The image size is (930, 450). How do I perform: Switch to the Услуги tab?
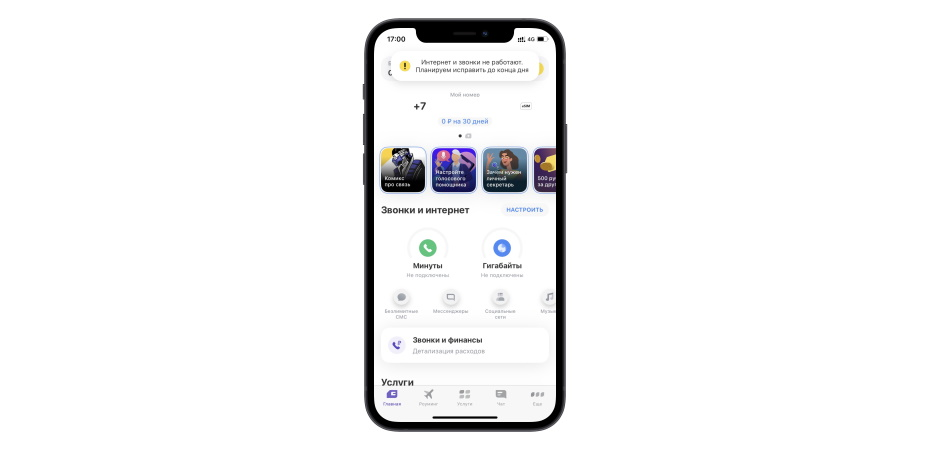click(x=464, y=397)
